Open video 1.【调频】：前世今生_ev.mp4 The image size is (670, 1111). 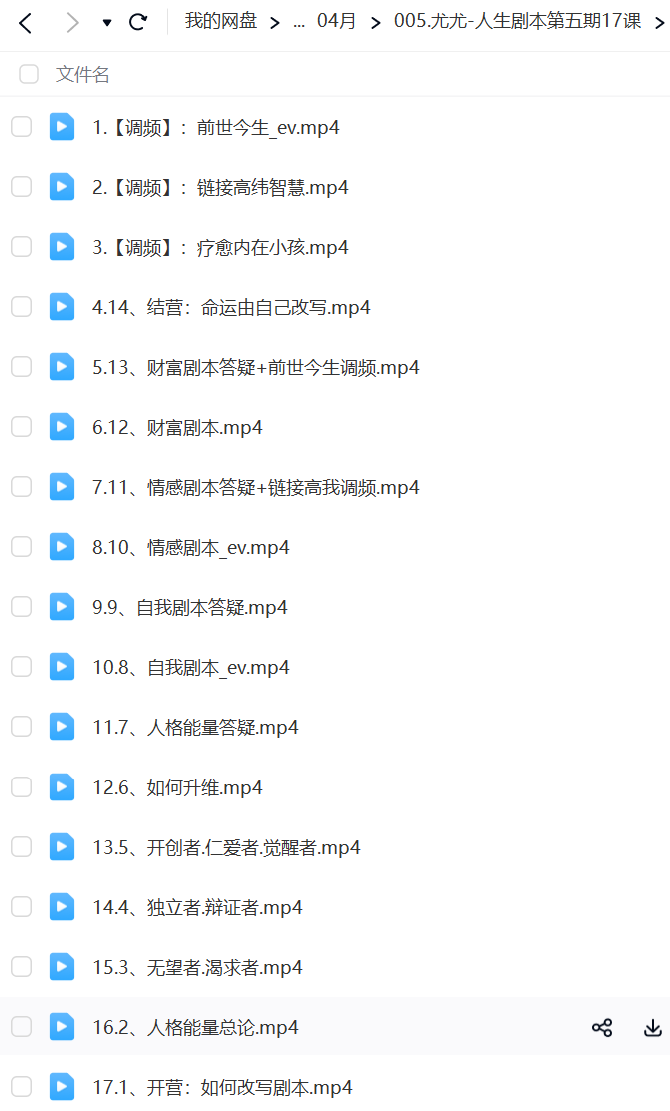coord(215,128)
